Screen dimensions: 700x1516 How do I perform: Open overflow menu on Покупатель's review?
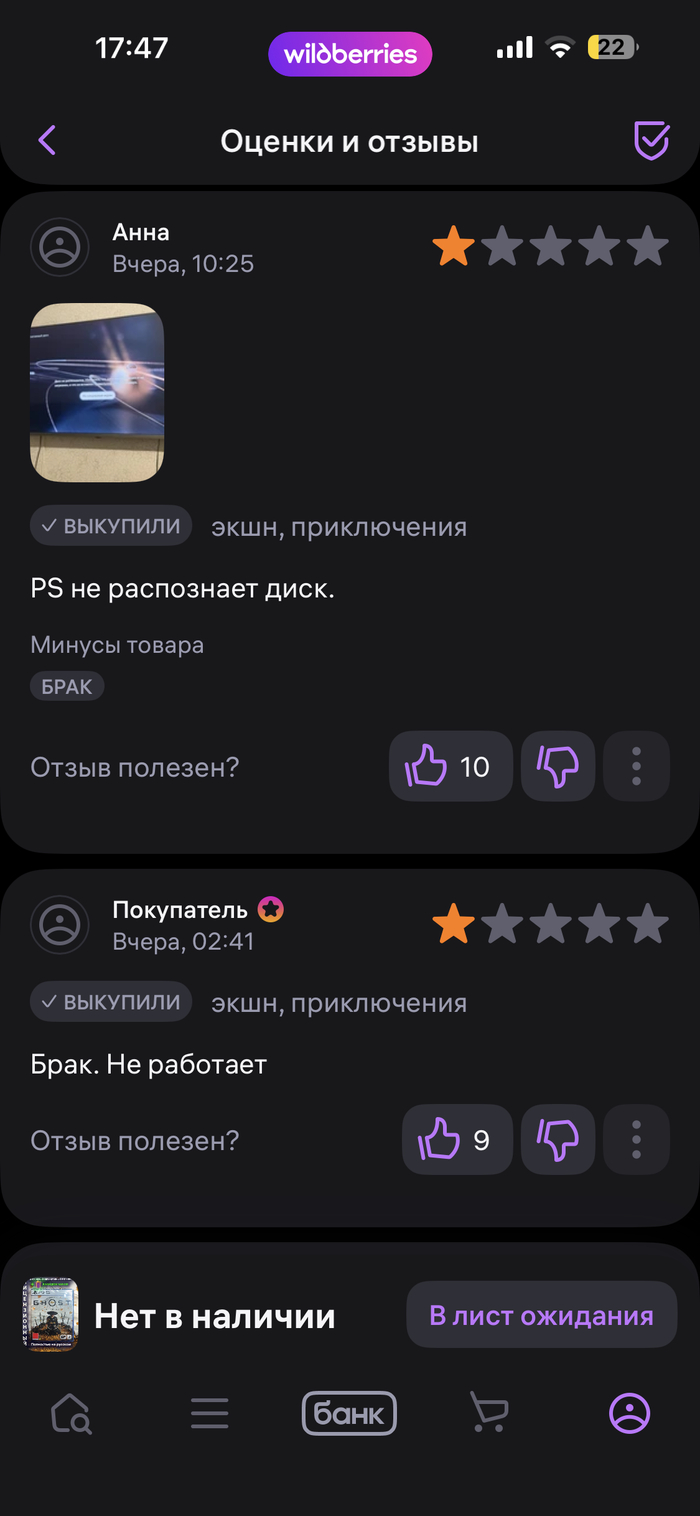tap(636, 1140)
